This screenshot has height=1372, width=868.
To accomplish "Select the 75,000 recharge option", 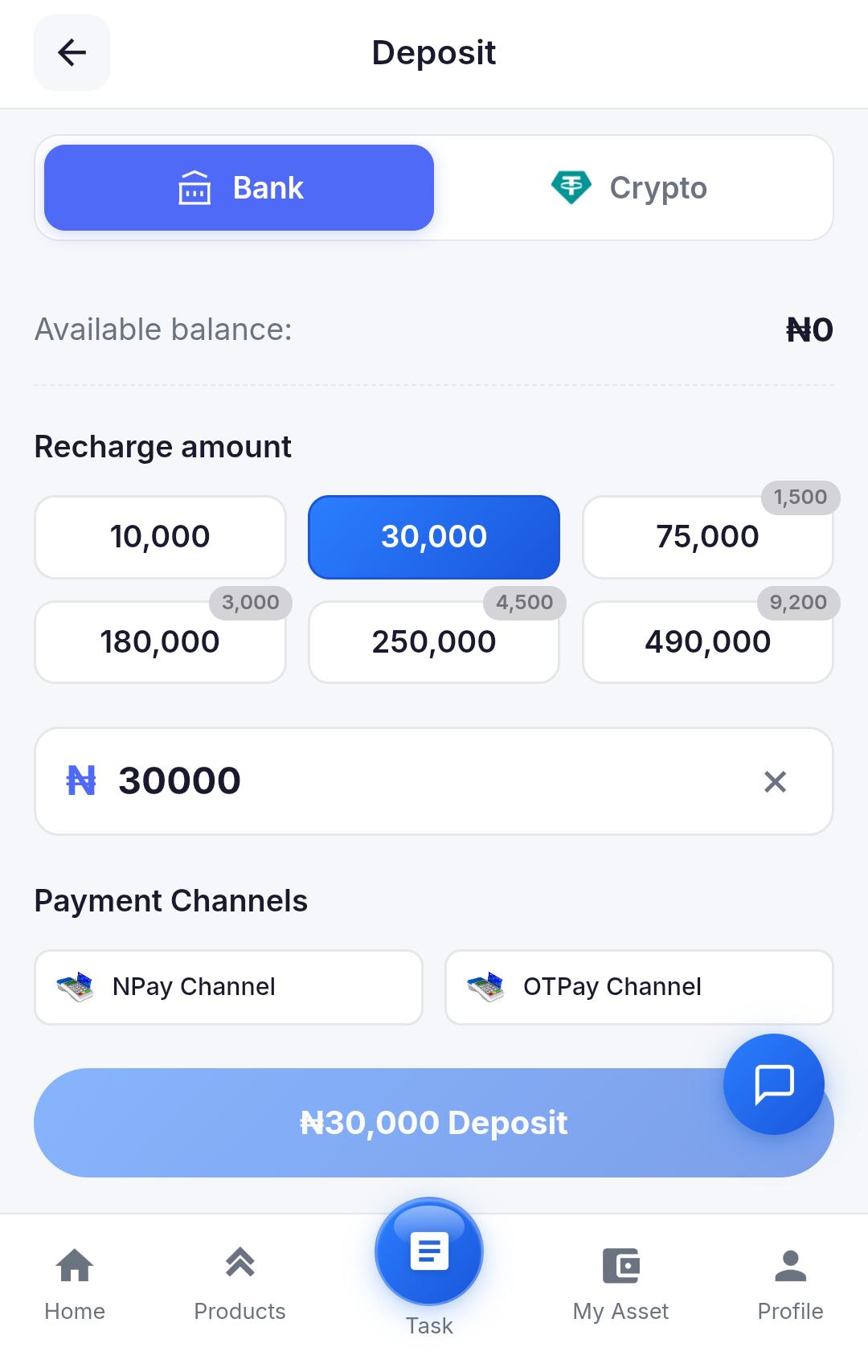I will point(707,537).
